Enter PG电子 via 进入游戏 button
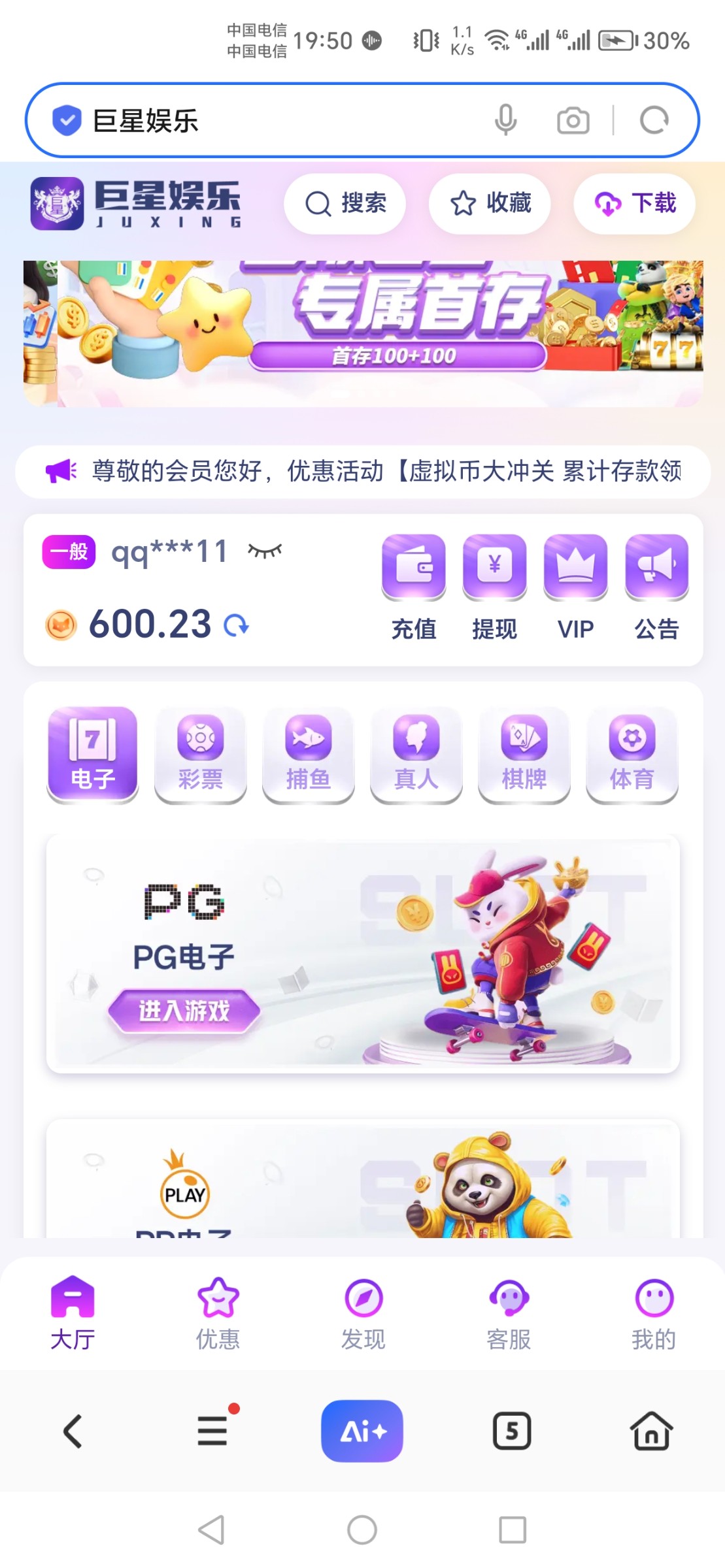The width and height of the screenshot is (725, 1568). point(184,1011)
